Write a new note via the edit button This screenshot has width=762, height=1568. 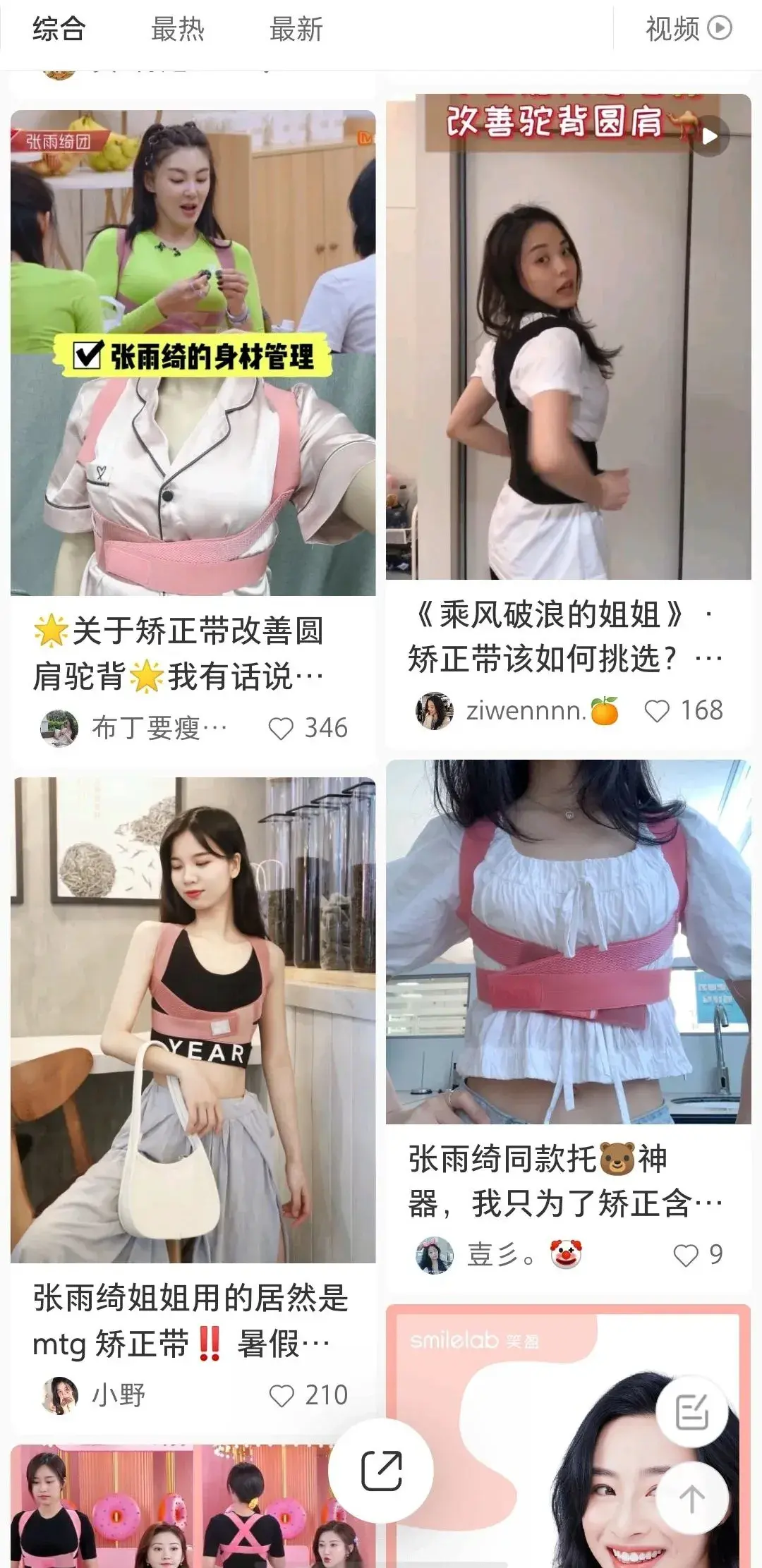691,1411
